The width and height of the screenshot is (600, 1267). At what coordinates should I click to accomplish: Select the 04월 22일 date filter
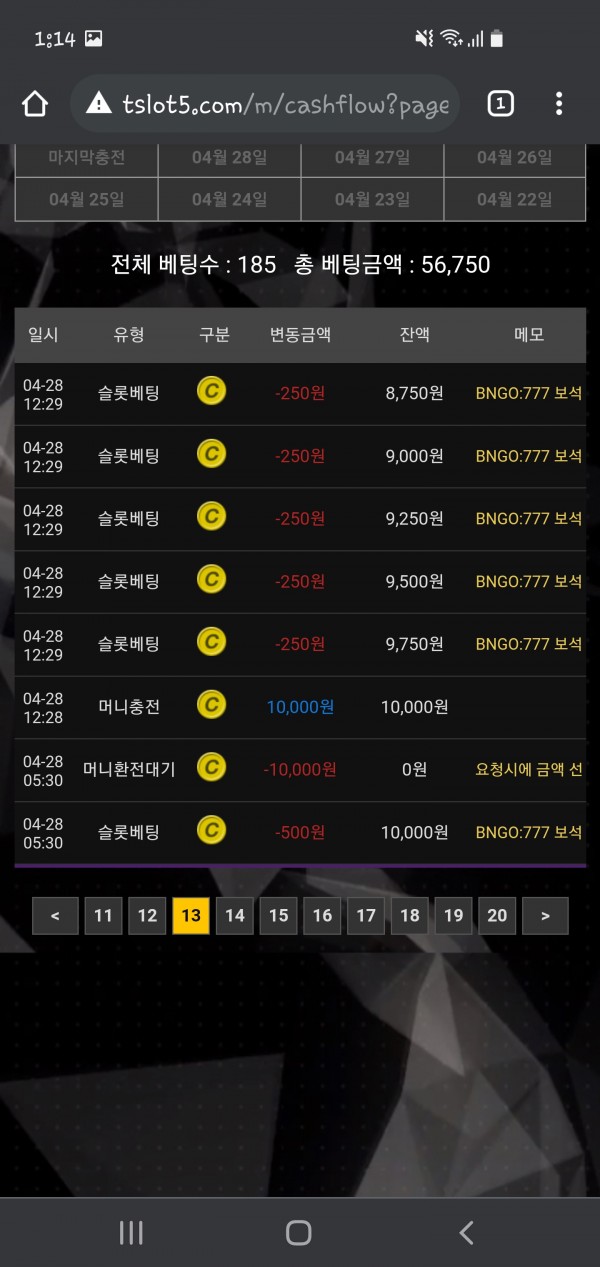pyautogui.click(x=514, y=199)
